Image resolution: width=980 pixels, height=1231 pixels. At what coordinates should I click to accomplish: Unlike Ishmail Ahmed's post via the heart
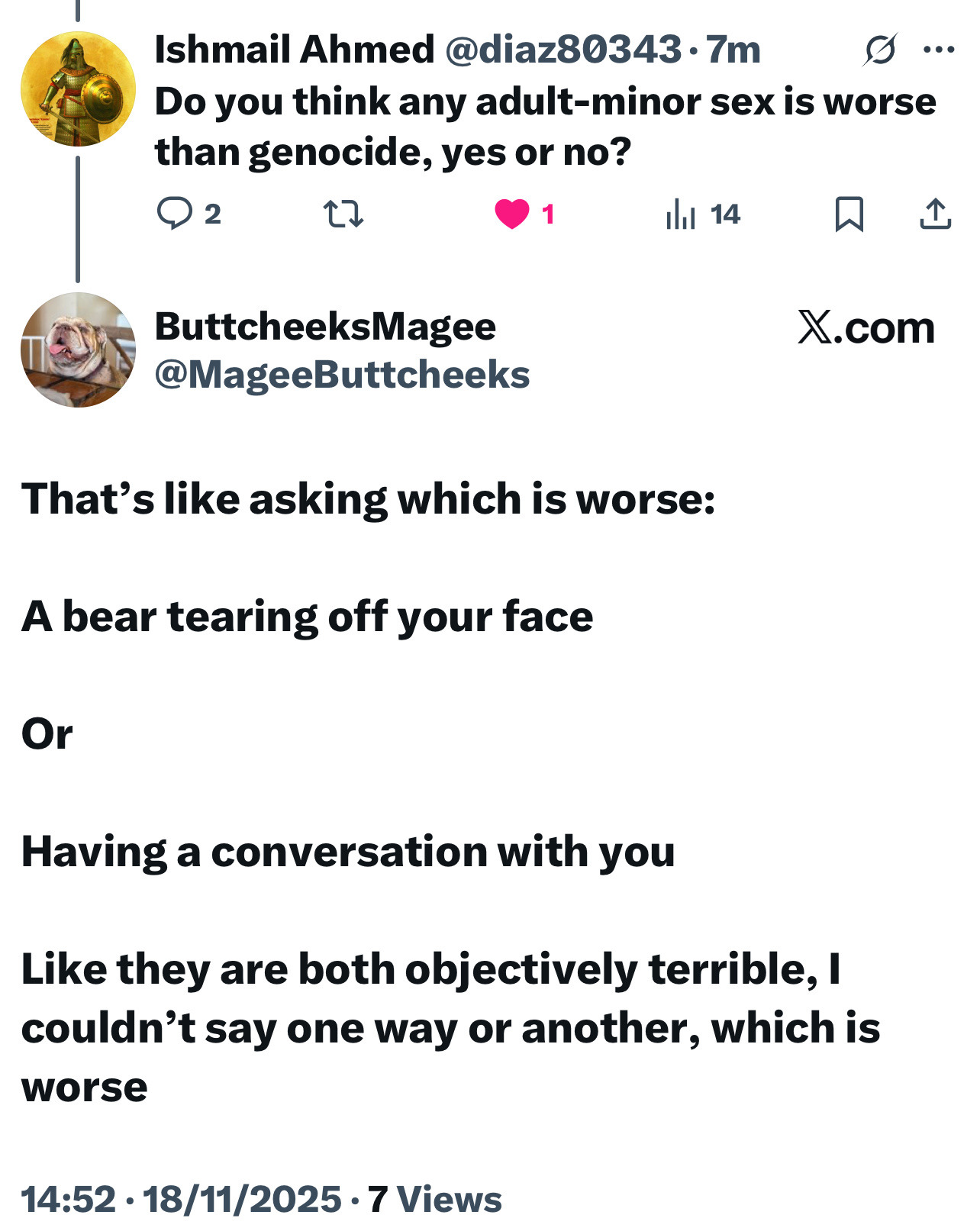tap(512, 214)
